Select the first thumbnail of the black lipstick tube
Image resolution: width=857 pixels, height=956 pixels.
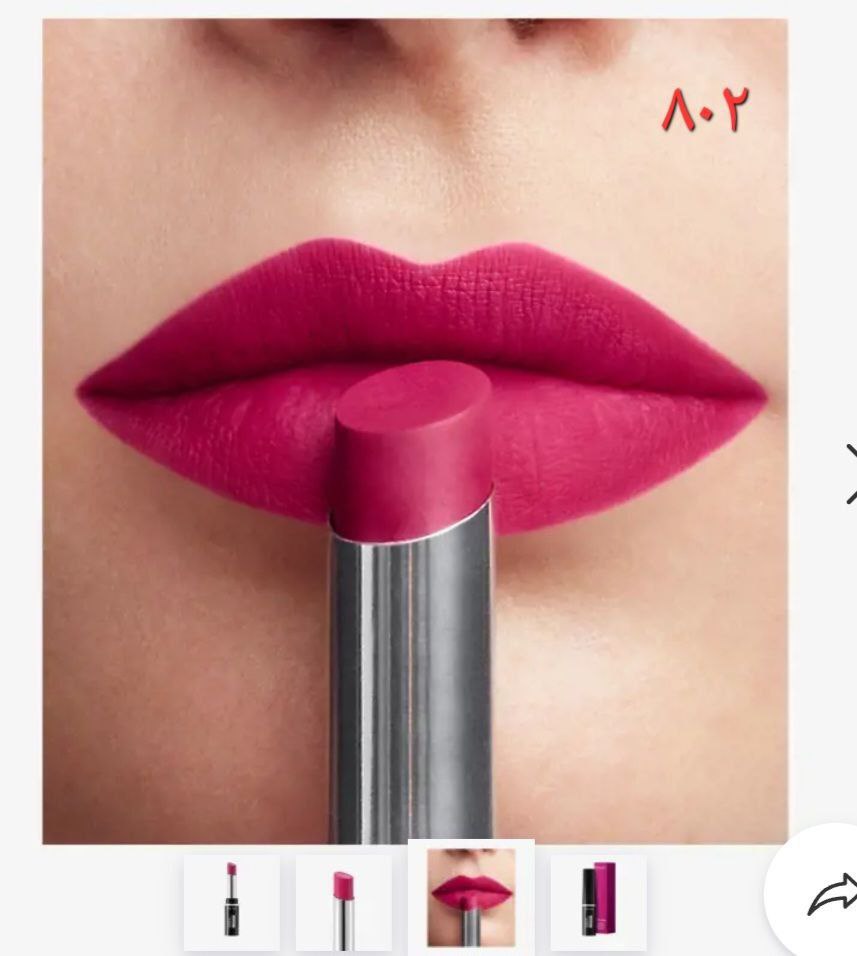pyautogui.click(x=232, y=901)
